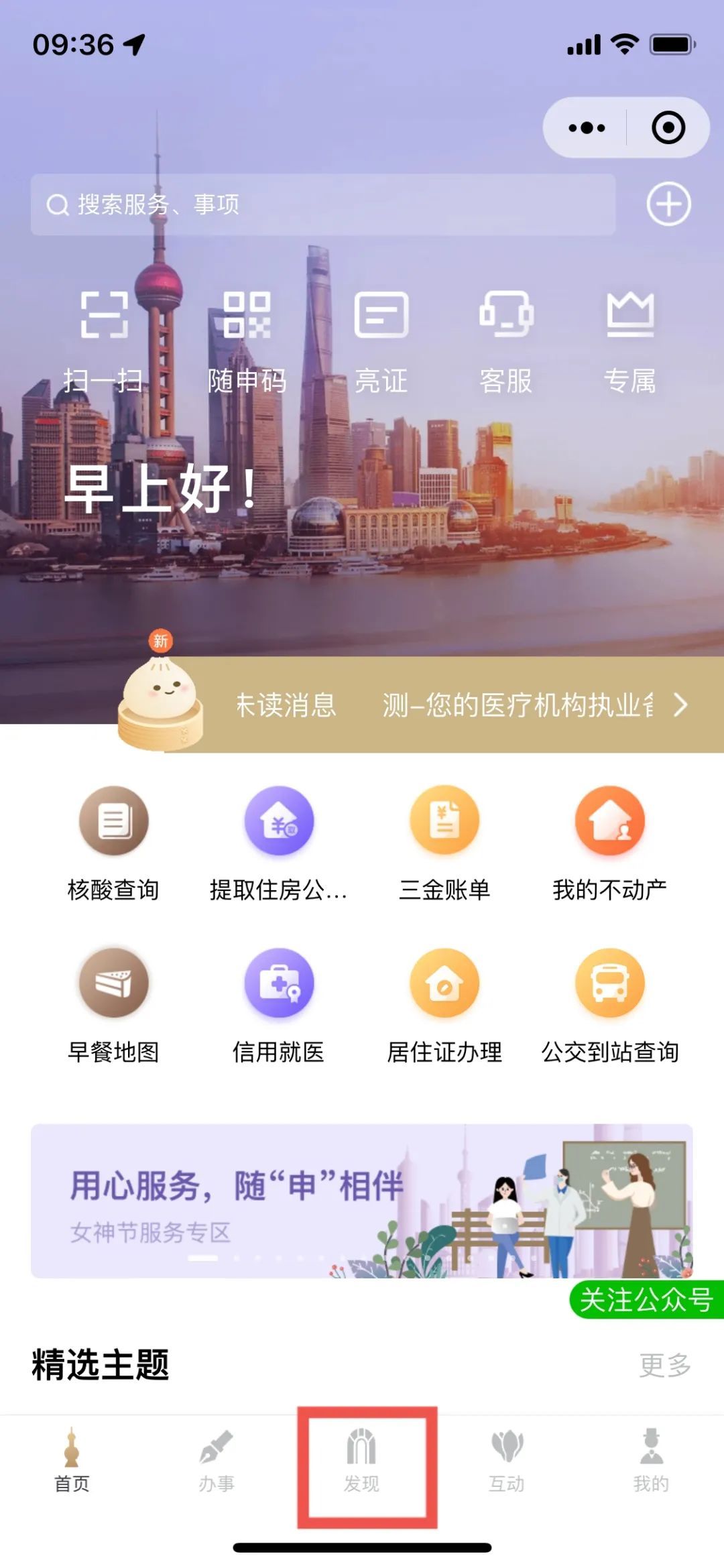724x1568 pixels.
Task: Tap the green 关注公众号 button
Action: click(x=646, y=1300)
